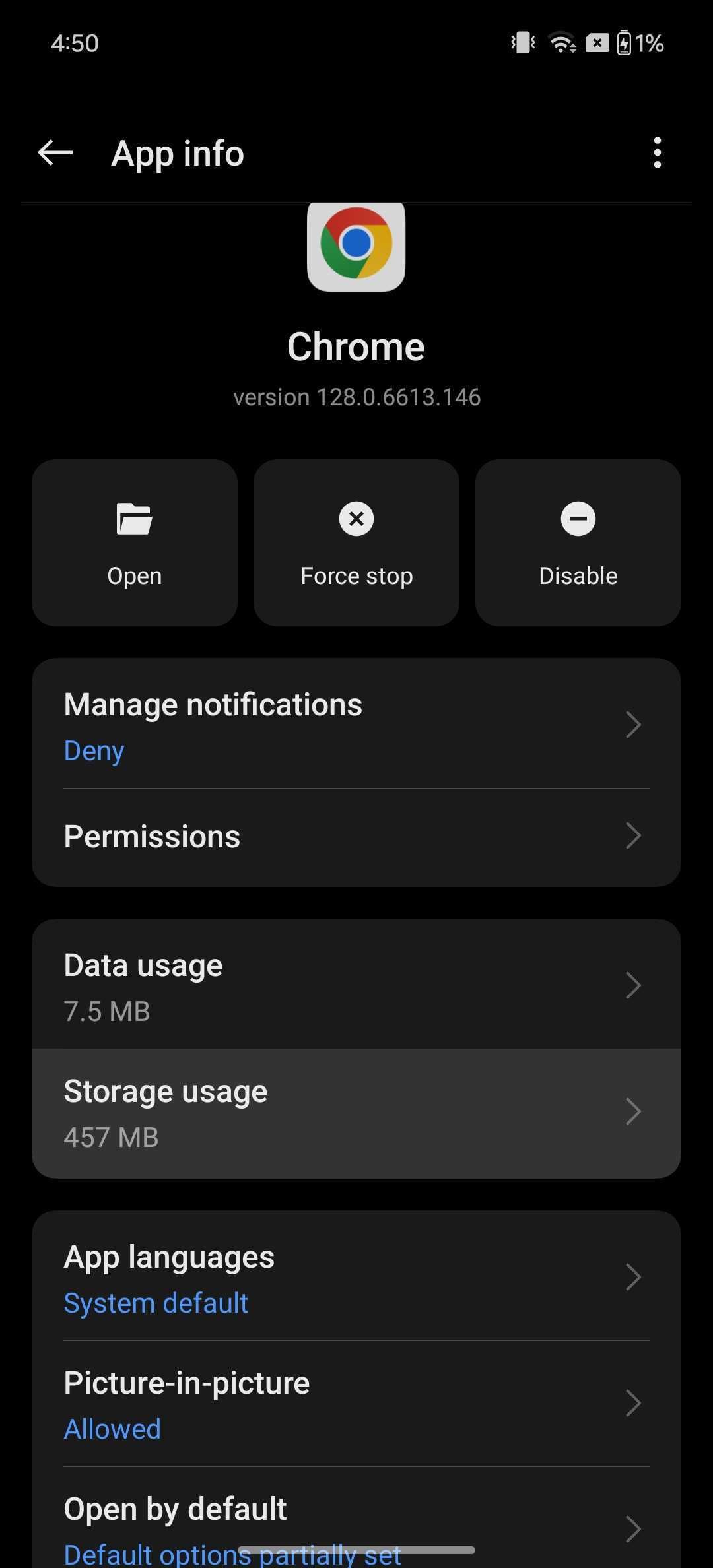Expand Storage usage details
This screenshot has height=1568, width=713.
[356, 1111]
